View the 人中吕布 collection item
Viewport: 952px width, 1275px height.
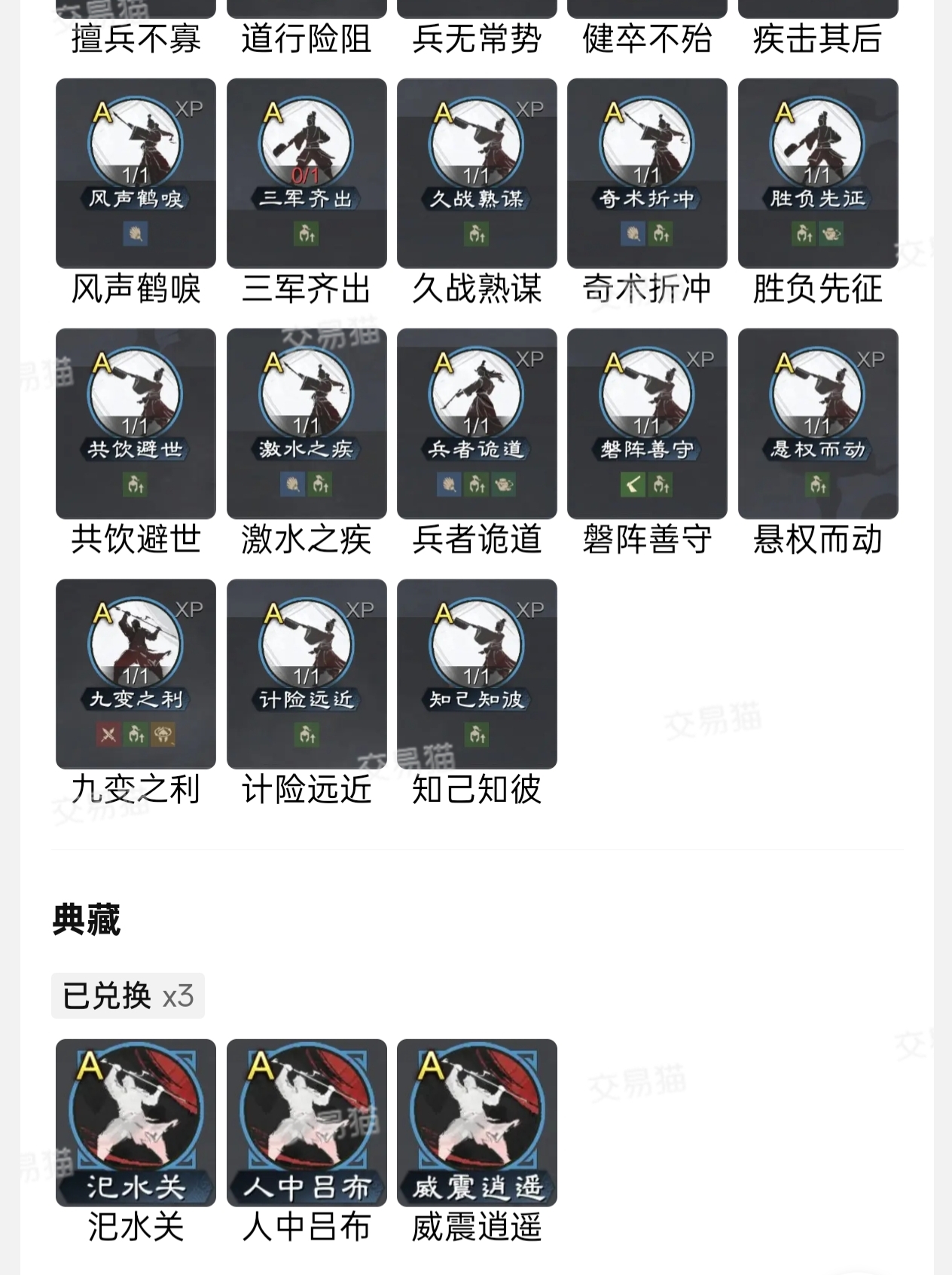pyautogui.click(x=307, y=1123)
